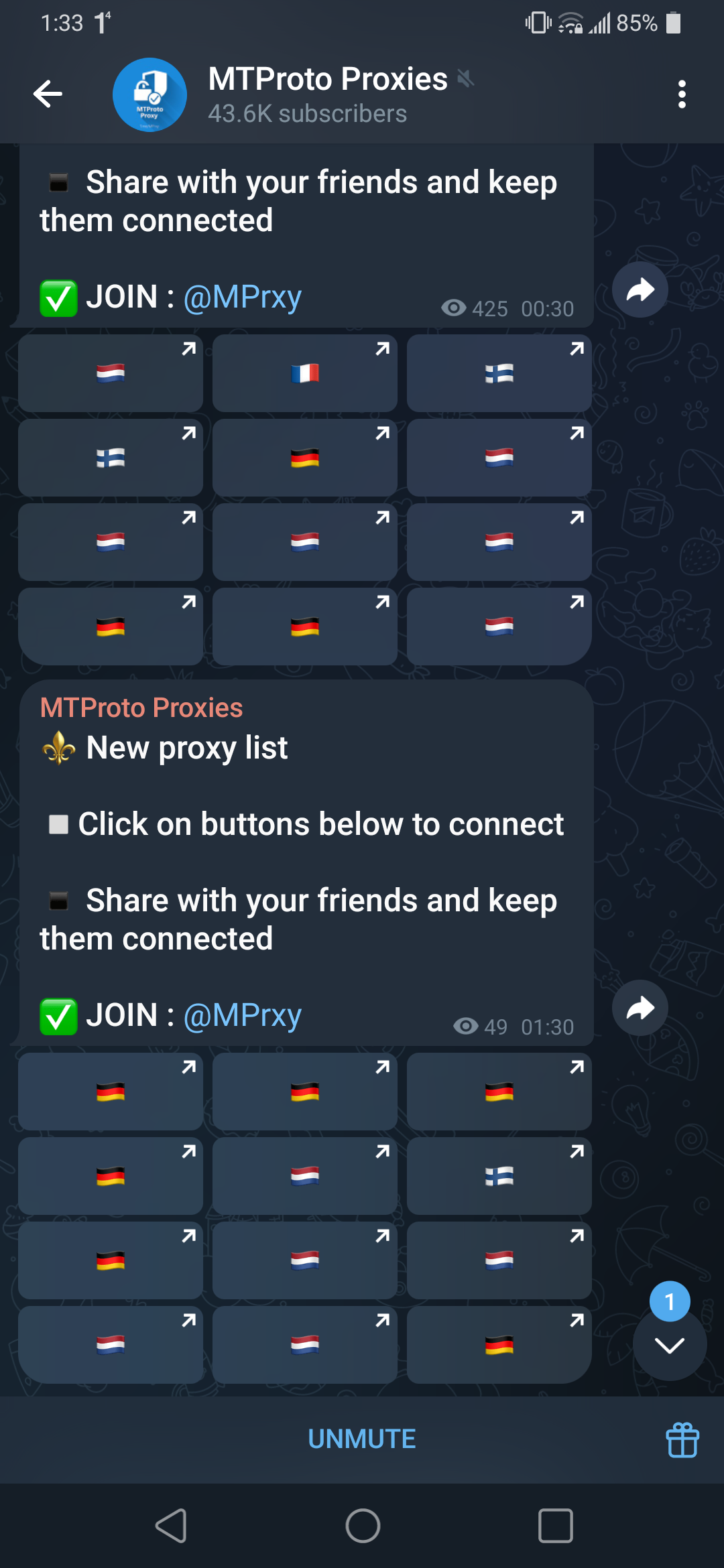
Task: Open @MPrxy link in the 00:30 post
Action: [x=242, y=297]
